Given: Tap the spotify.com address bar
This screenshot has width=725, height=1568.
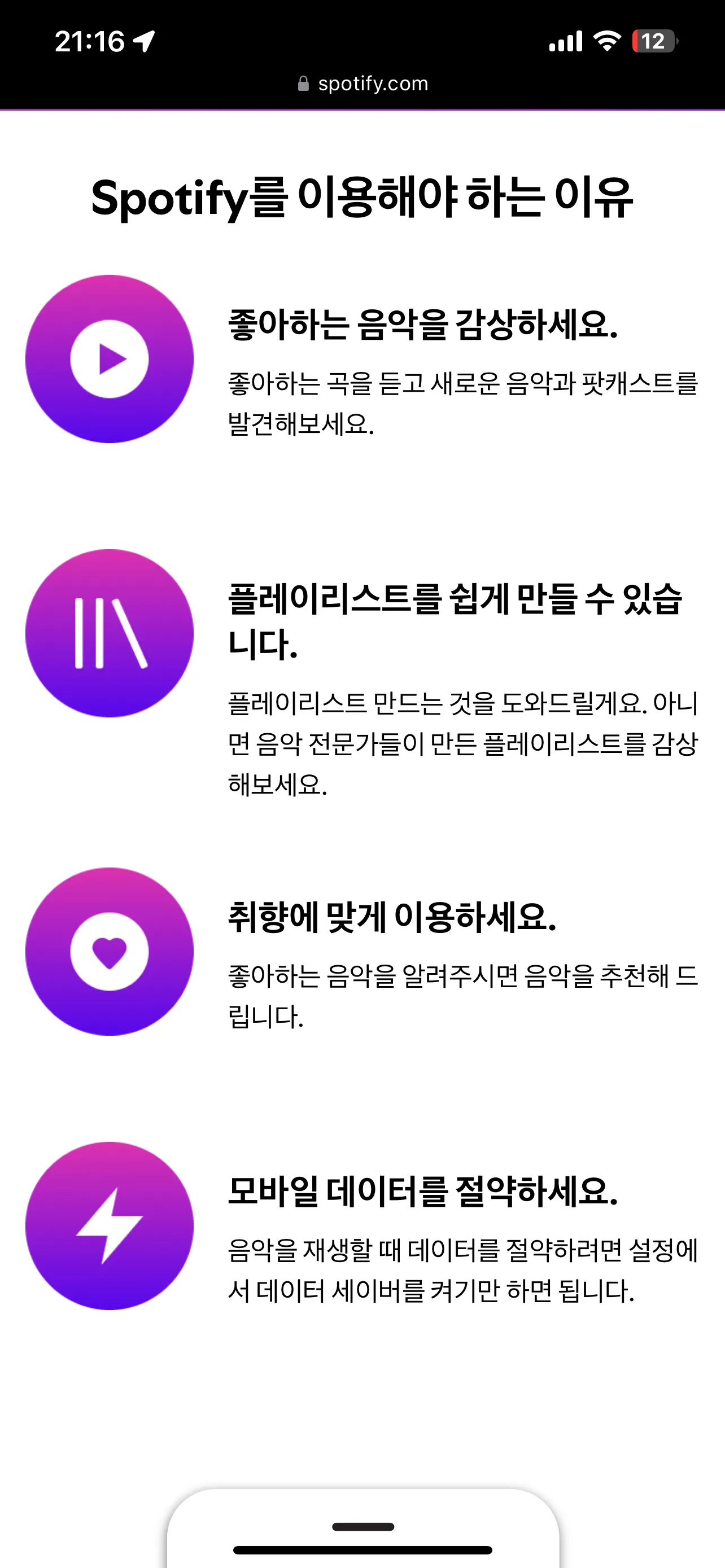Looking at the screenshot, I should pyautogui.click(x=363, y=84).
